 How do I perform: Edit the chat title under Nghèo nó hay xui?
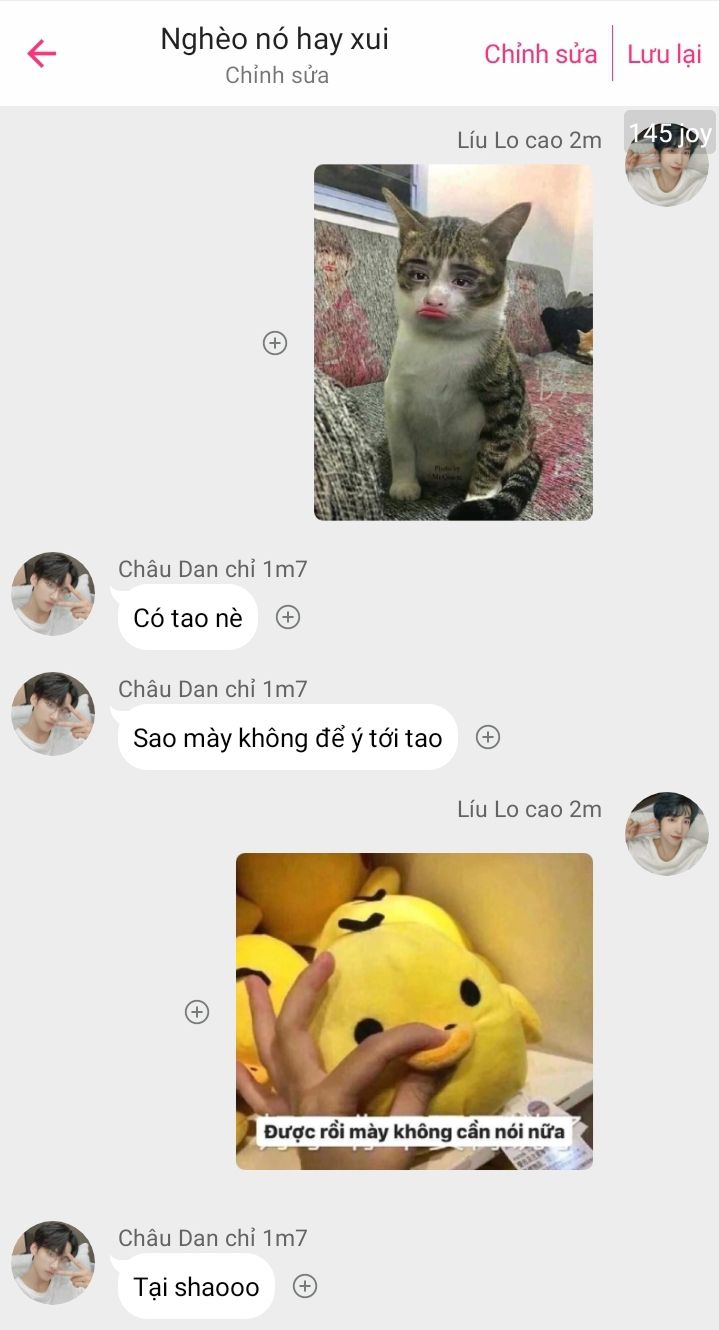[276, 76]
